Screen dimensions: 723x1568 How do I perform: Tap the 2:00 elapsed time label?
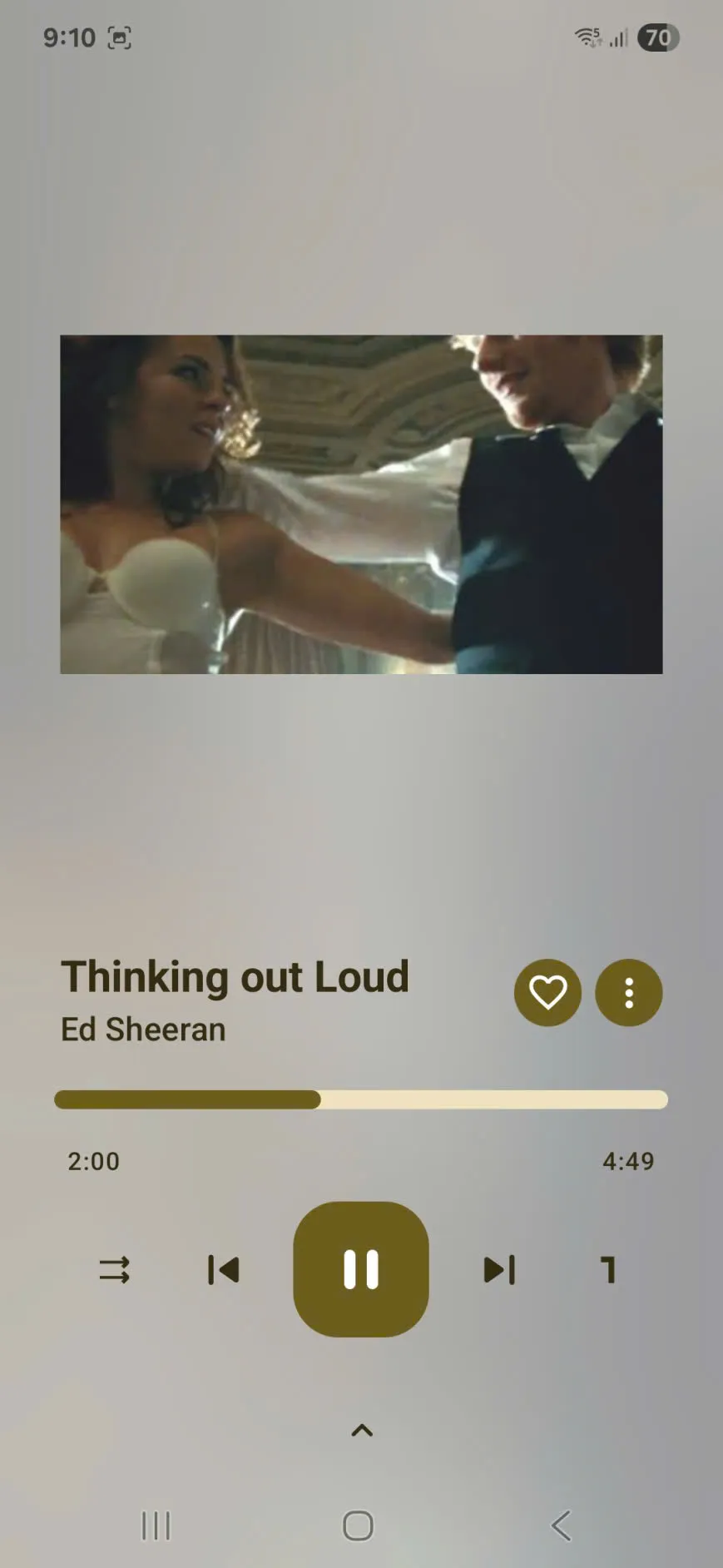coord(93,1161)
